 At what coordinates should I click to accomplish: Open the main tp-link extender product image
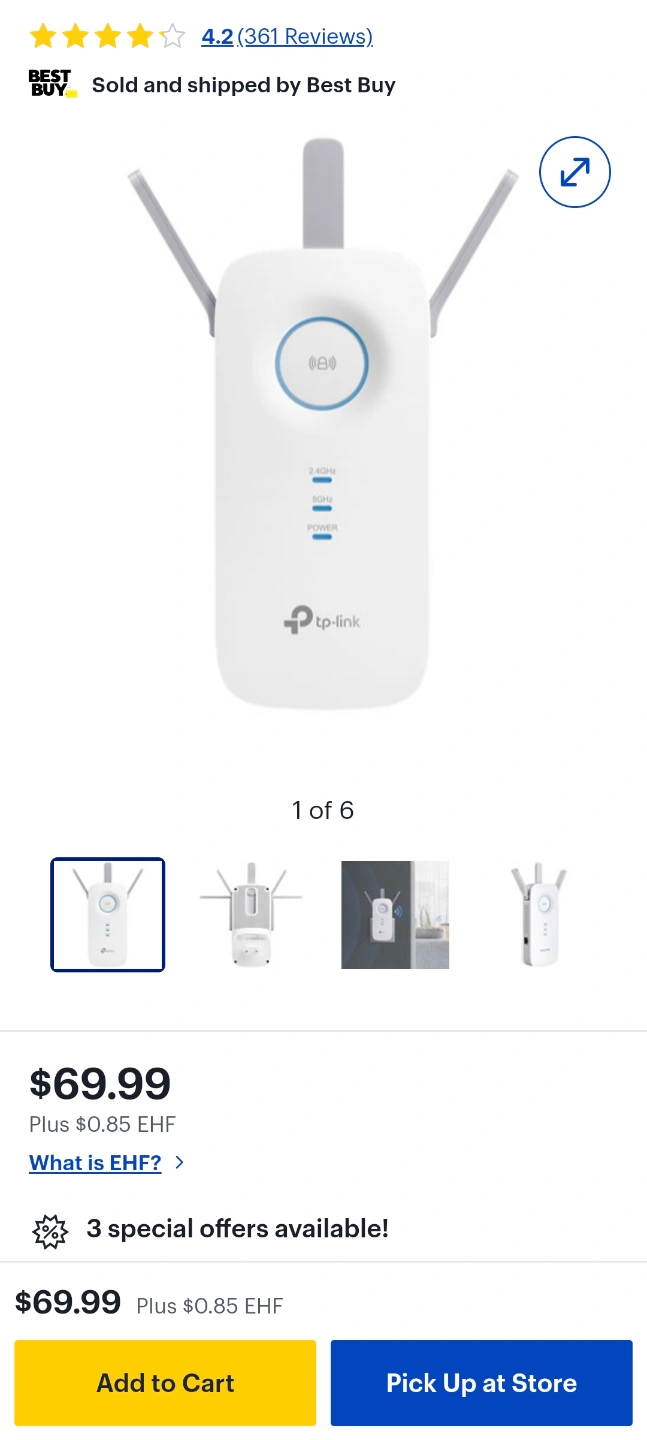click(323, 424)
